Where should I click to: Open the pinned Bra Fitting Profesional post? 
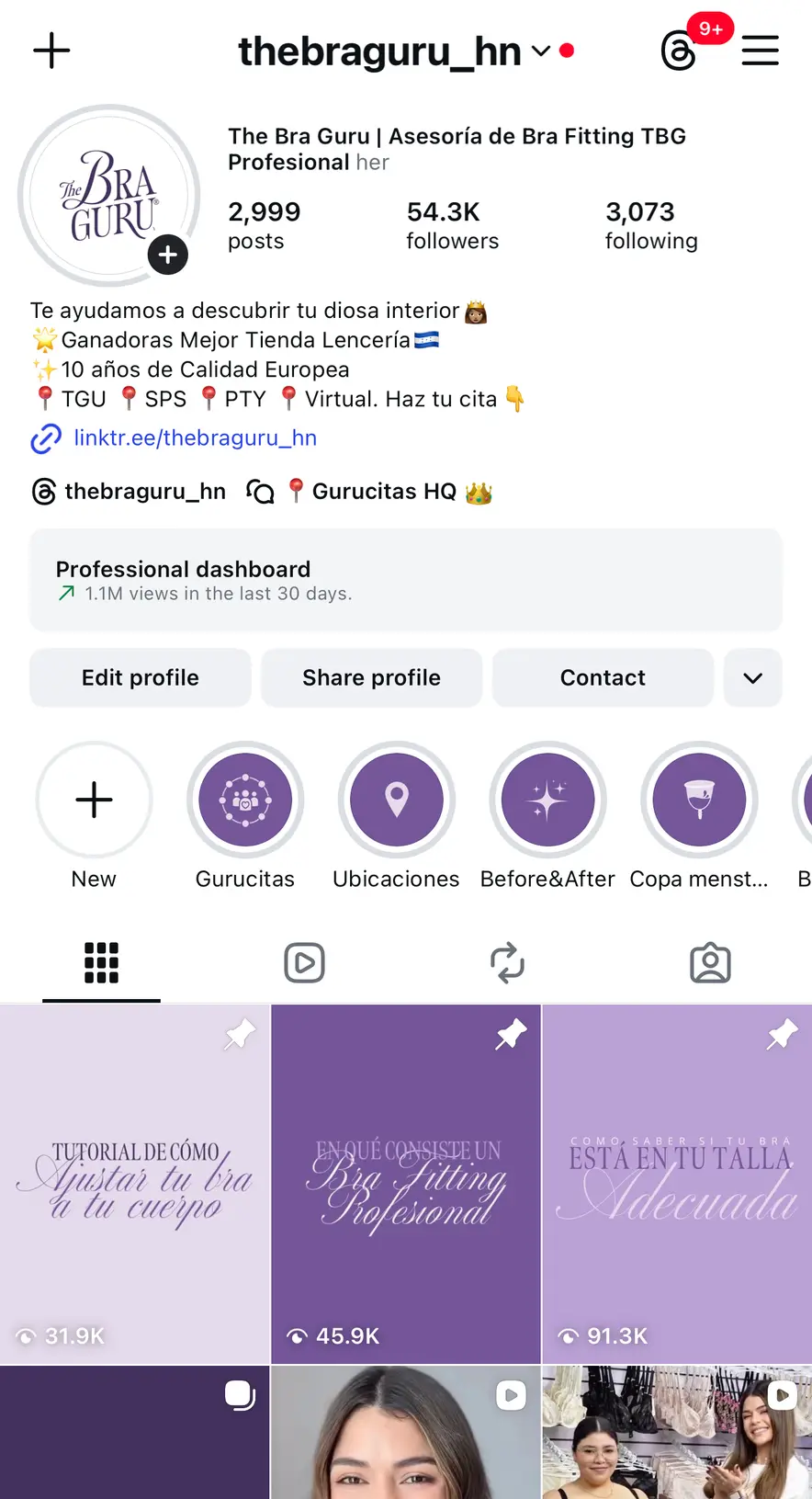[405, 1184]
